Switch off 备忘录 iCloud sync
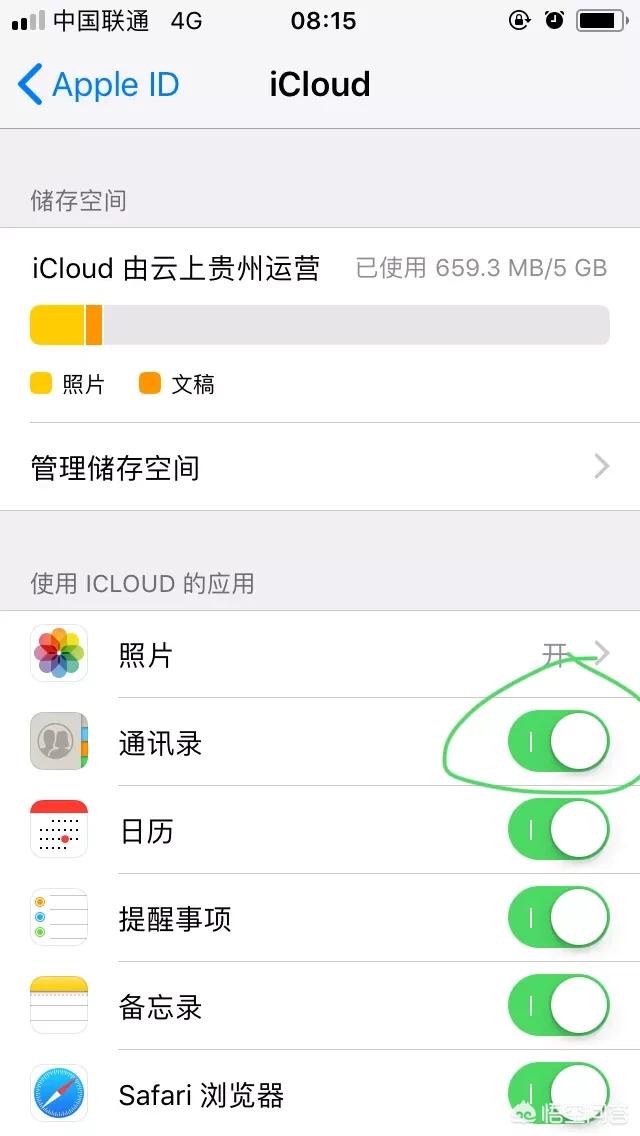Image resolution: width=640 pixels, height=1136 pixels. tap(558, 1006)
